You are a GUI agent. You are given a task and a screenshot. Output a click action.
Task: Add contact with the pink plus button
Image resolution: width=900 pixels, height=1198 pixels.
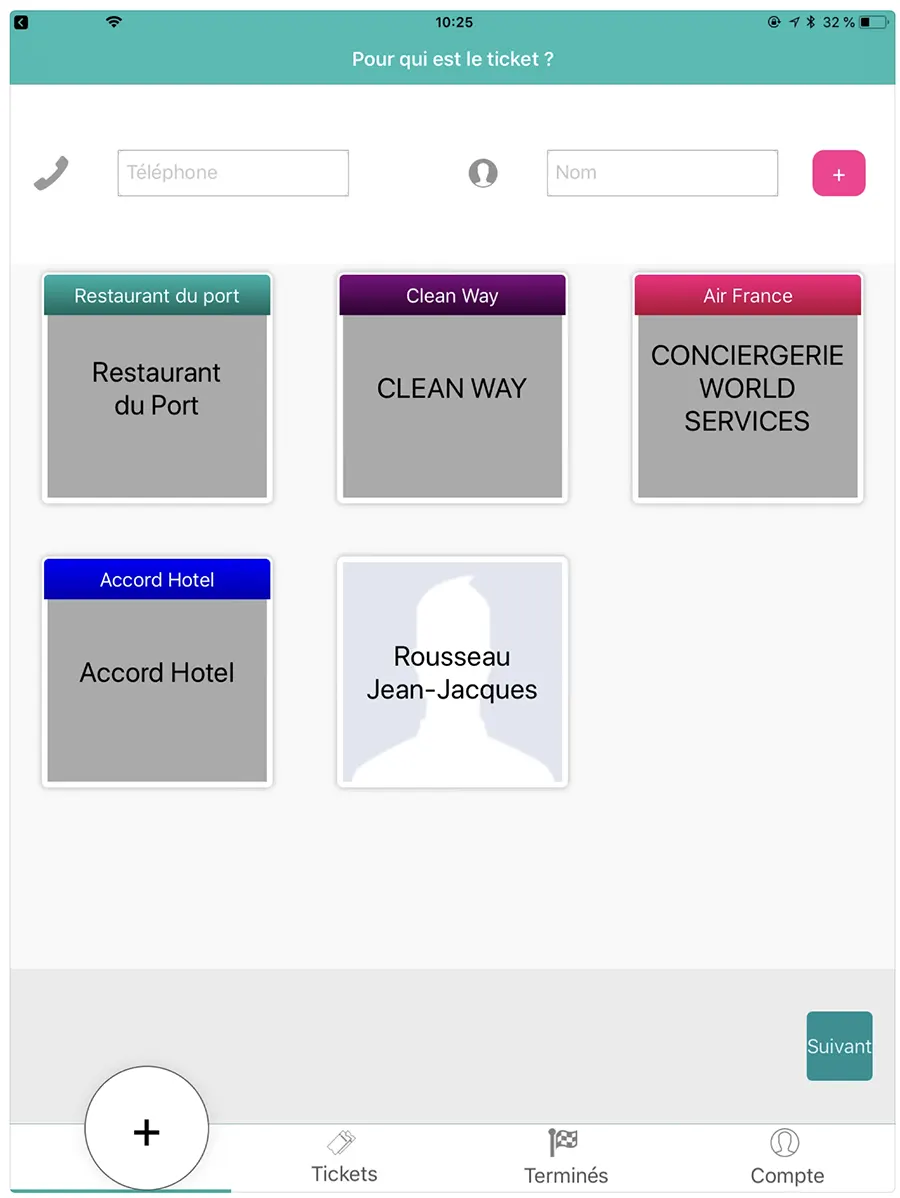pyautogui.click(x=838, y=174)
